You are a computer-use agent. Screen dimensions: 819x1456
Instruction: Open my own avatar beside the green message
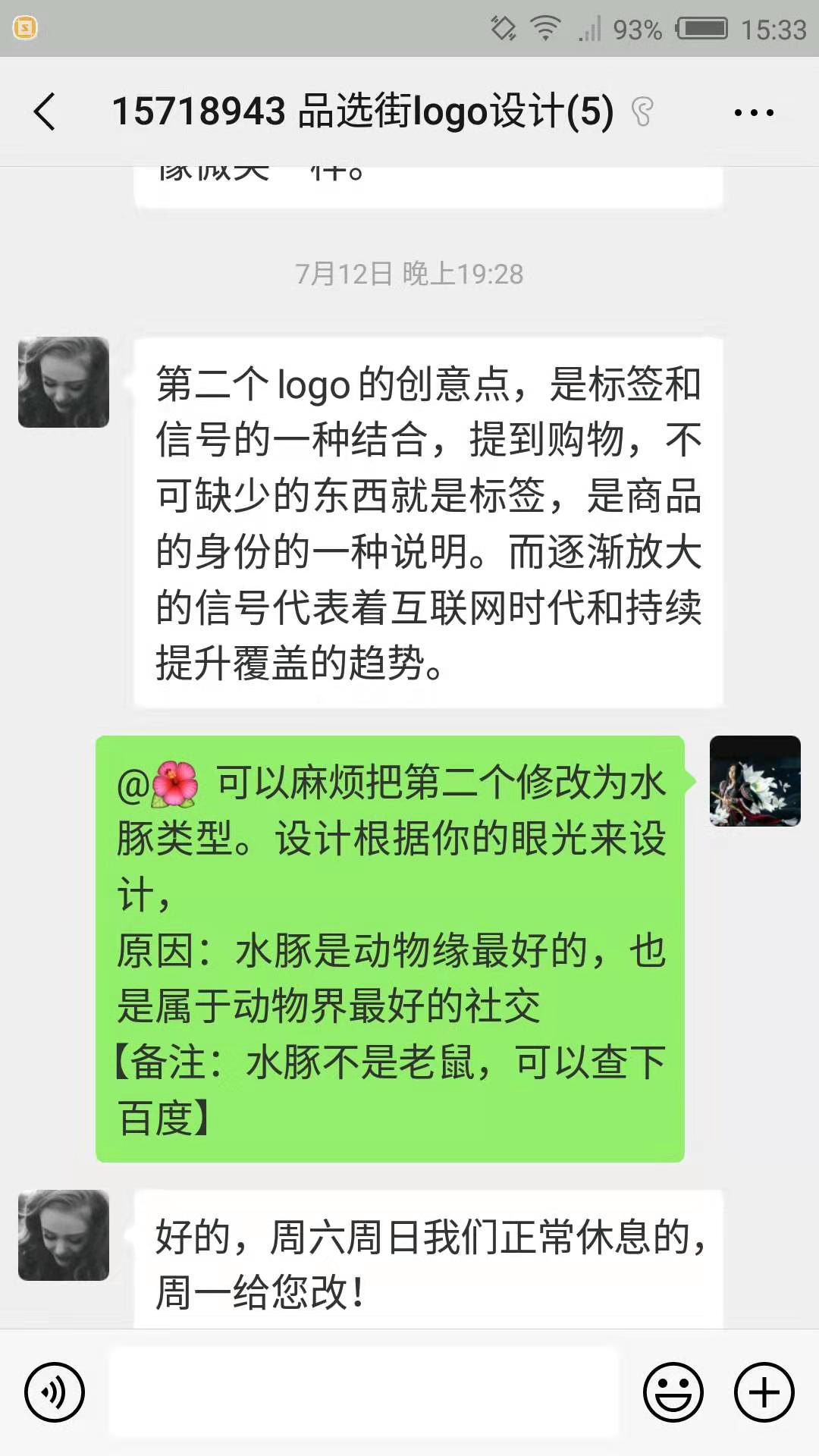[755, 780]
